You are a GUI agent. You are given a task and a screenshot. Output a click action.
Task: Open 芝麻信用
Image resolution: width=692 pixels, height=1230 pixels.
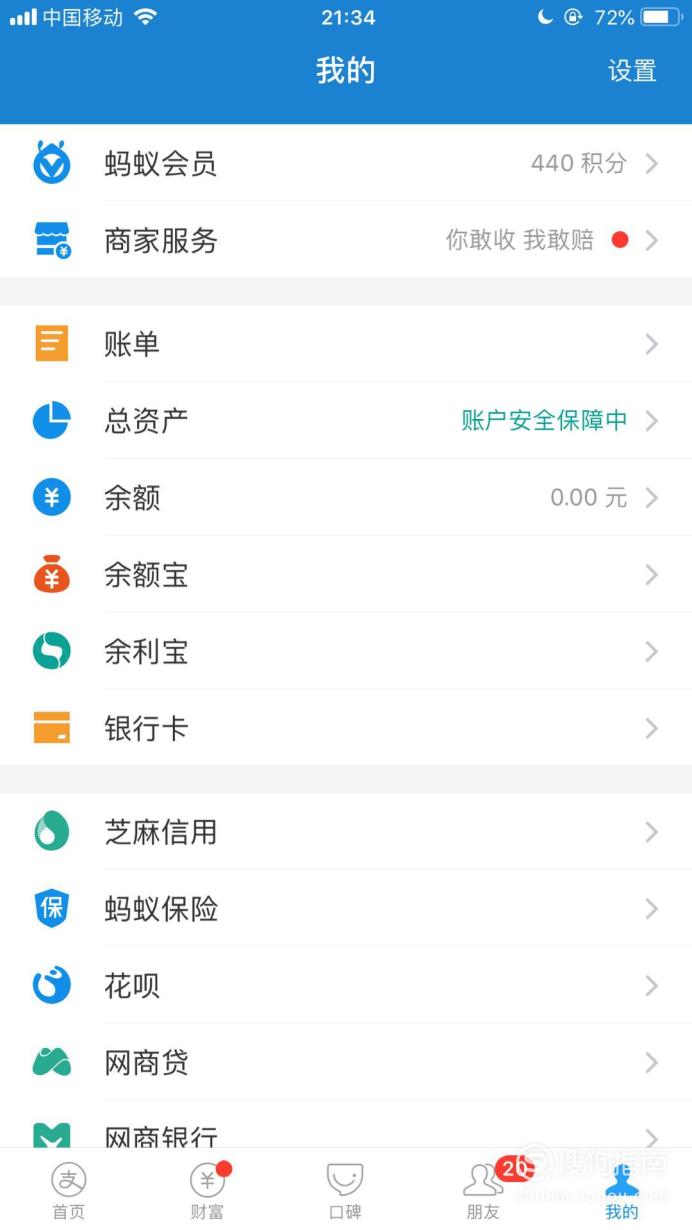(346, 831)
